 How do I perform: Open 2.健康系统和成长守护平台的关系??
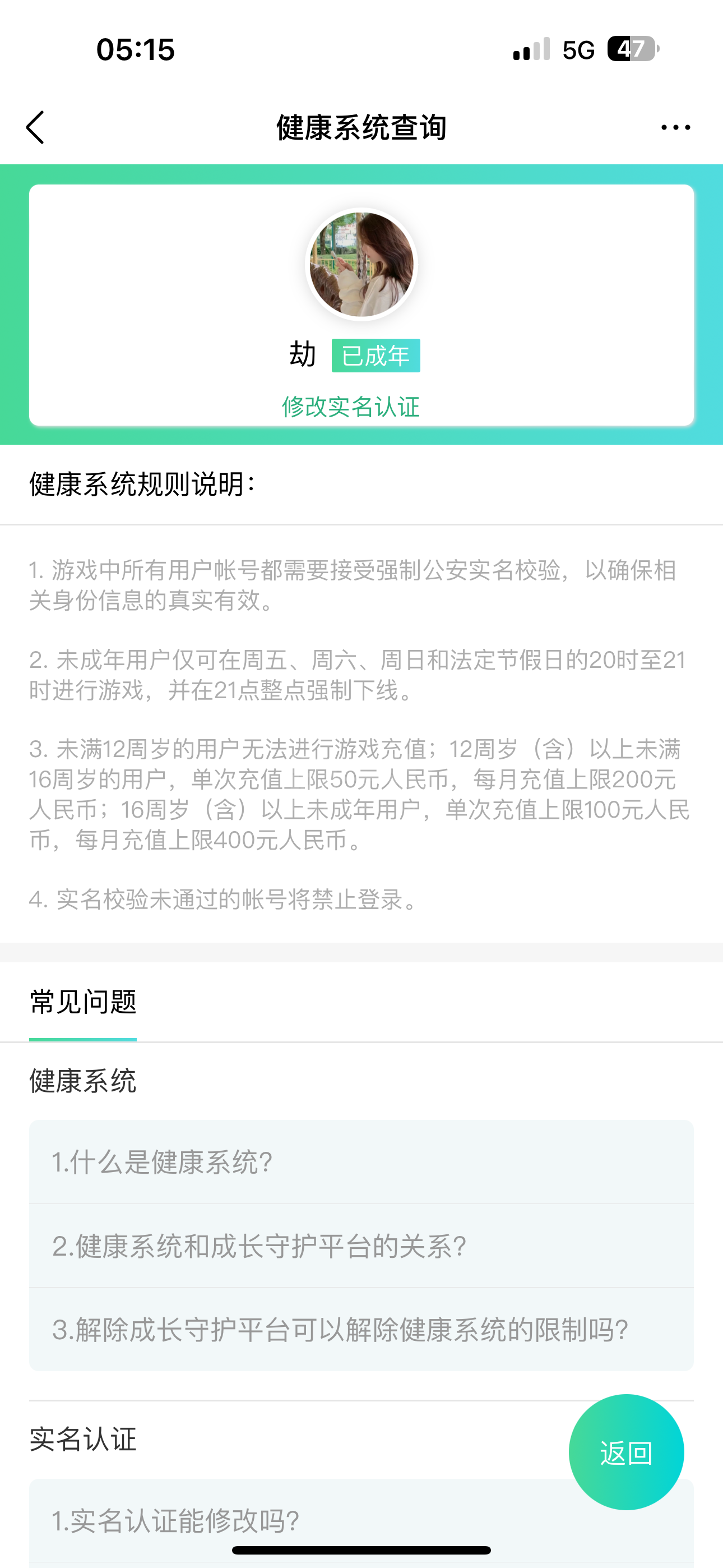click(x=360, y=1246)
